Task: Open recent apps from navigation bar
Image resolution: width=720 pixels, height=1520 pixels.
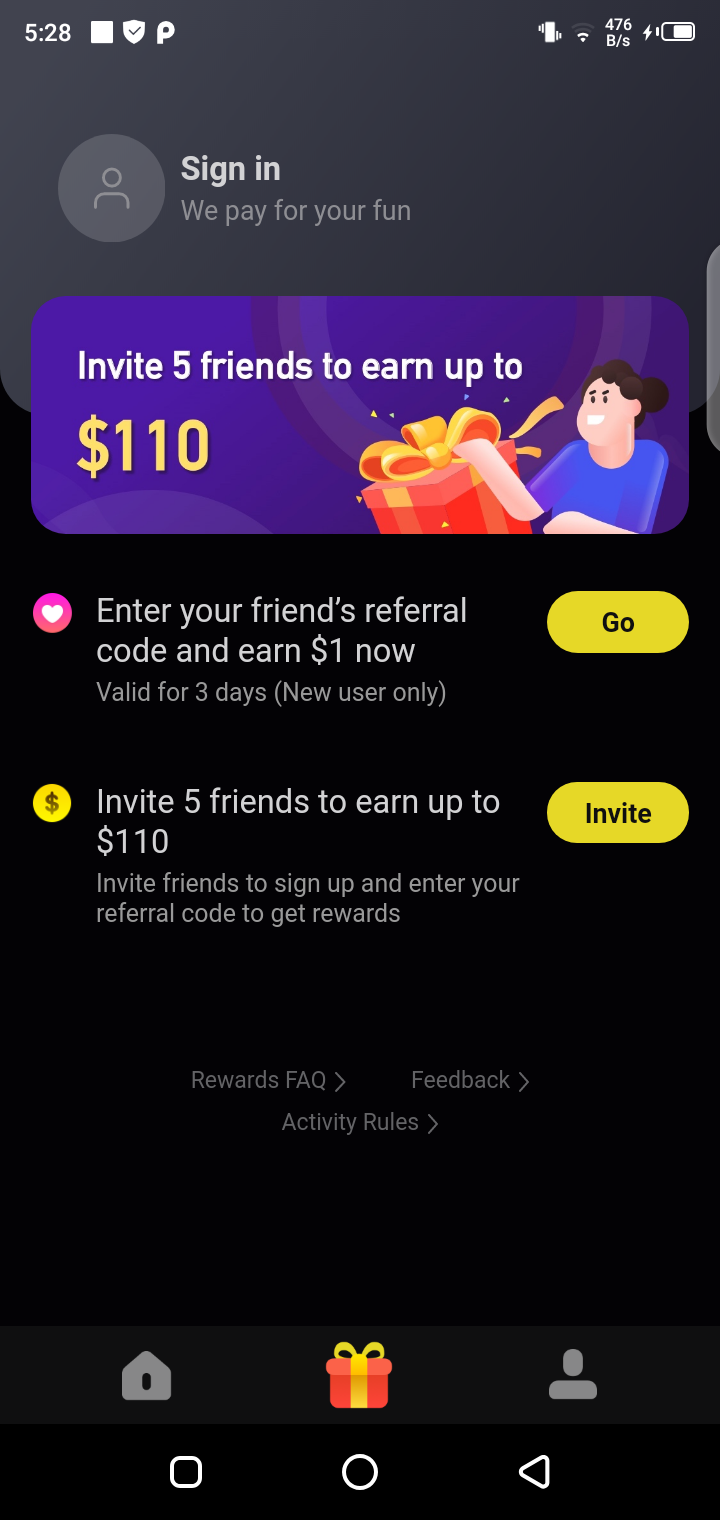Action: click(186, 1471)
